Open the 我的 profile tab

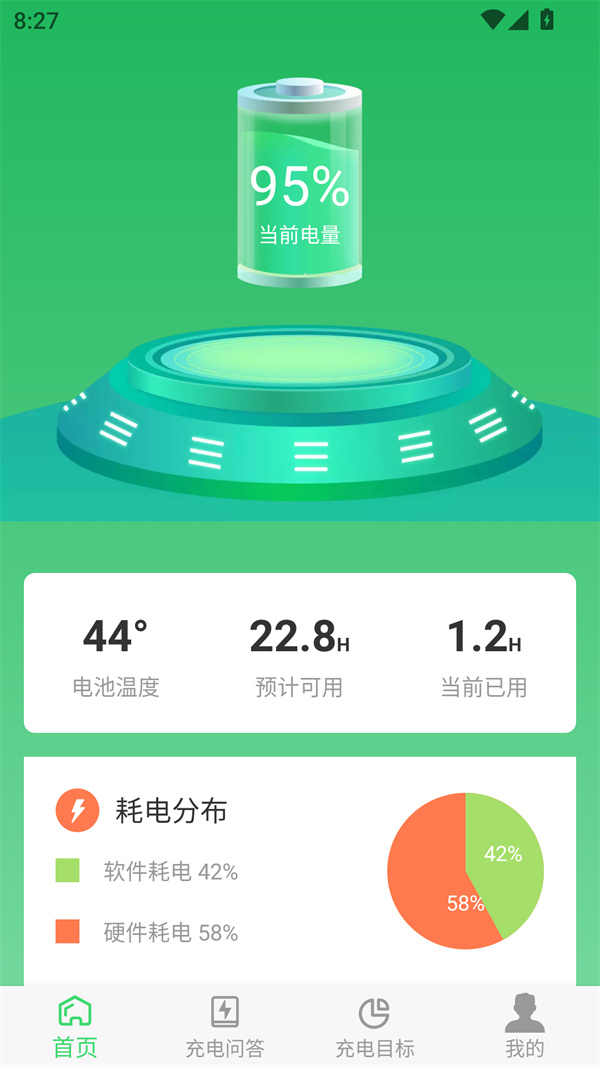coord(525,1026)
